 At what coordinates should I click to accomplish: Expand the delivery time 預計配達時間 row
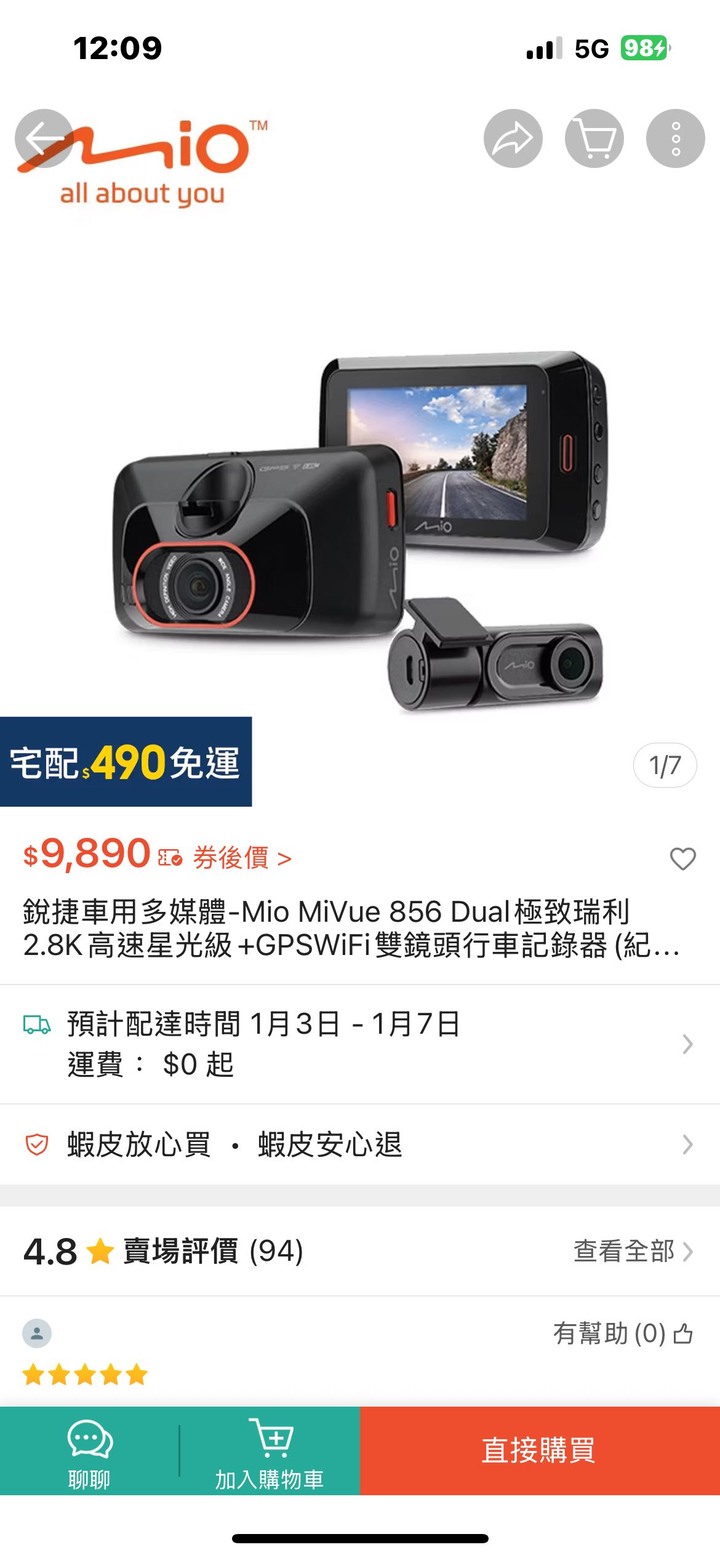tap(687, 1044)
